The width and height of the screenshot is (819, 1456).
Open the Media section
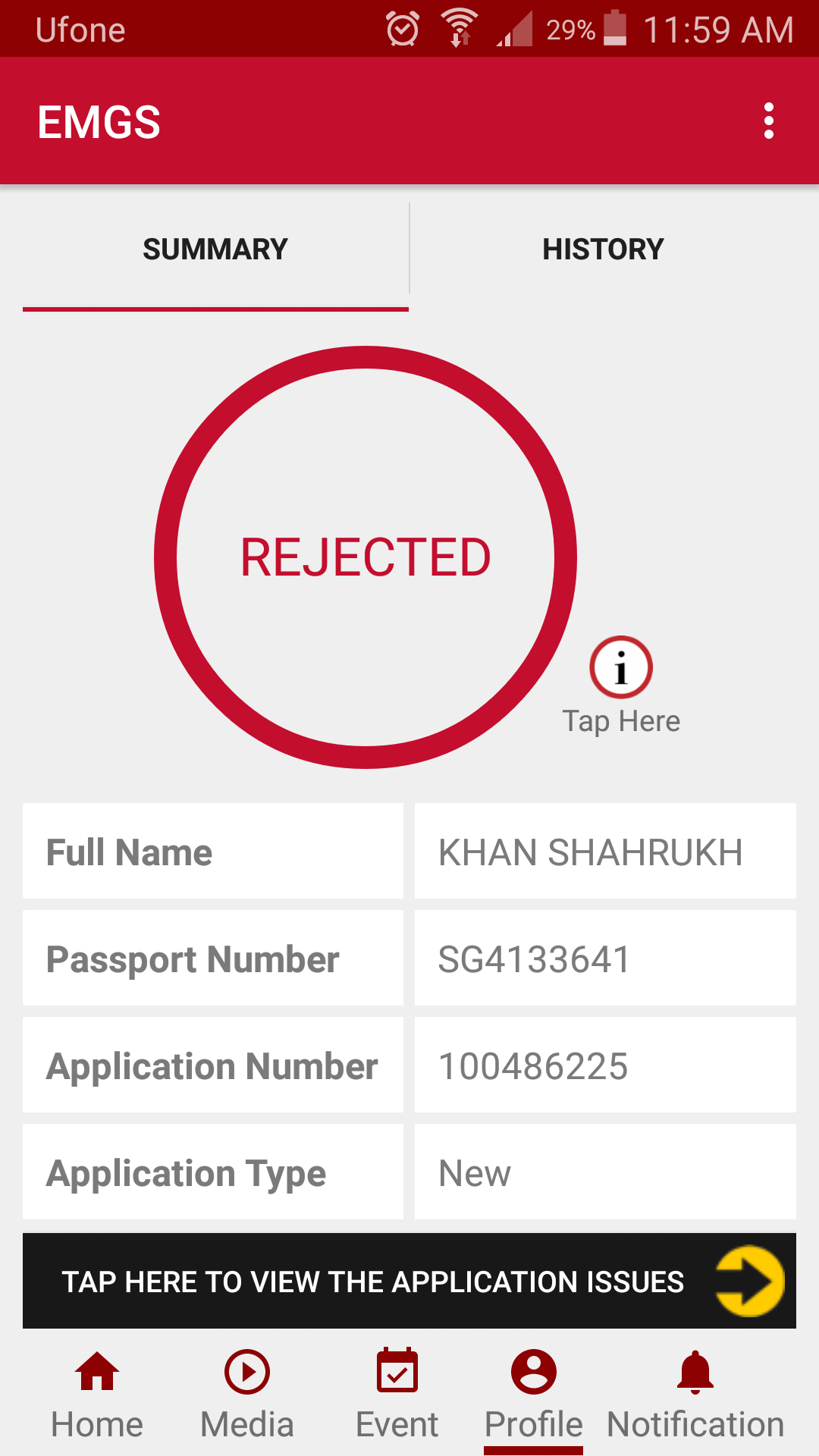247,1394
